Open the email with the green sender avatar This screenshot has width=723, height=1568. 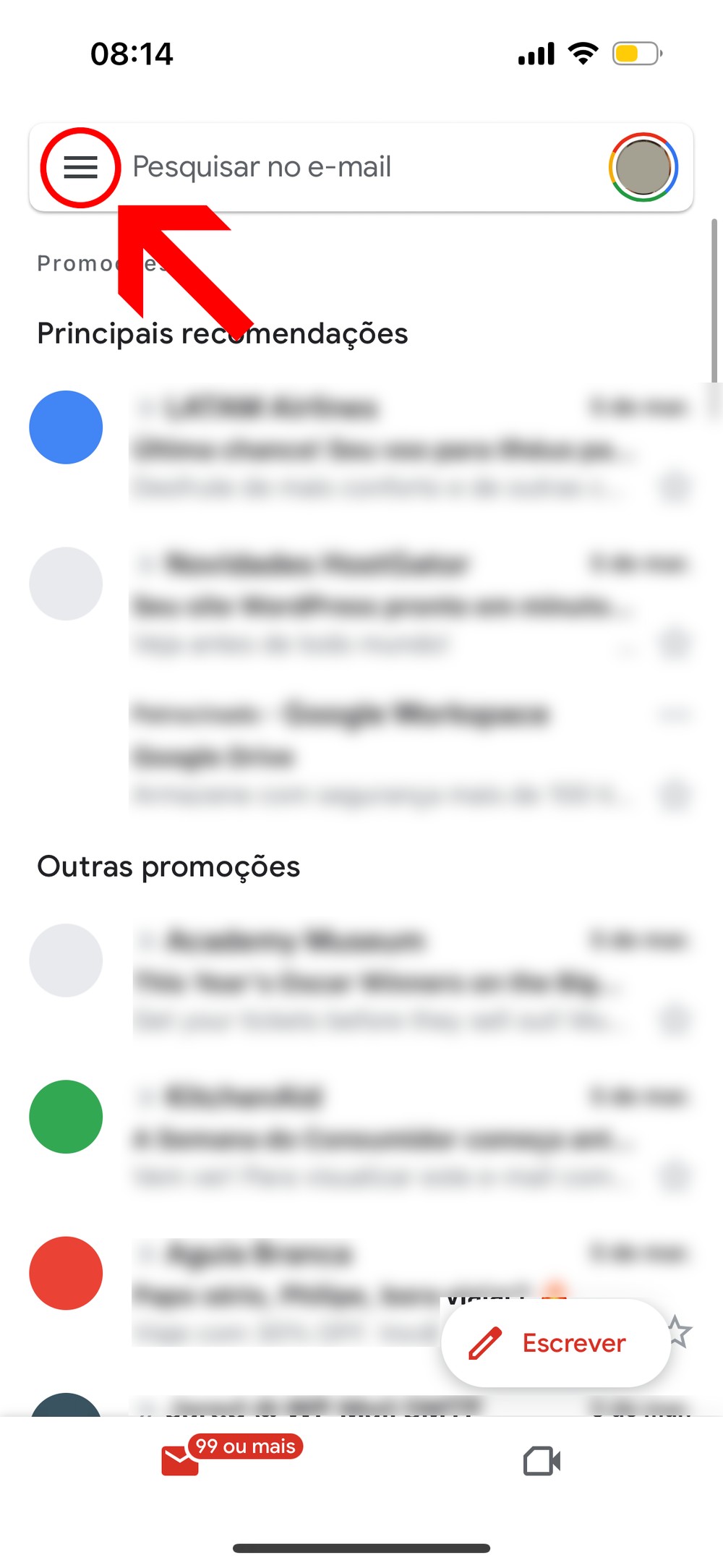(x=376, y=1137)
